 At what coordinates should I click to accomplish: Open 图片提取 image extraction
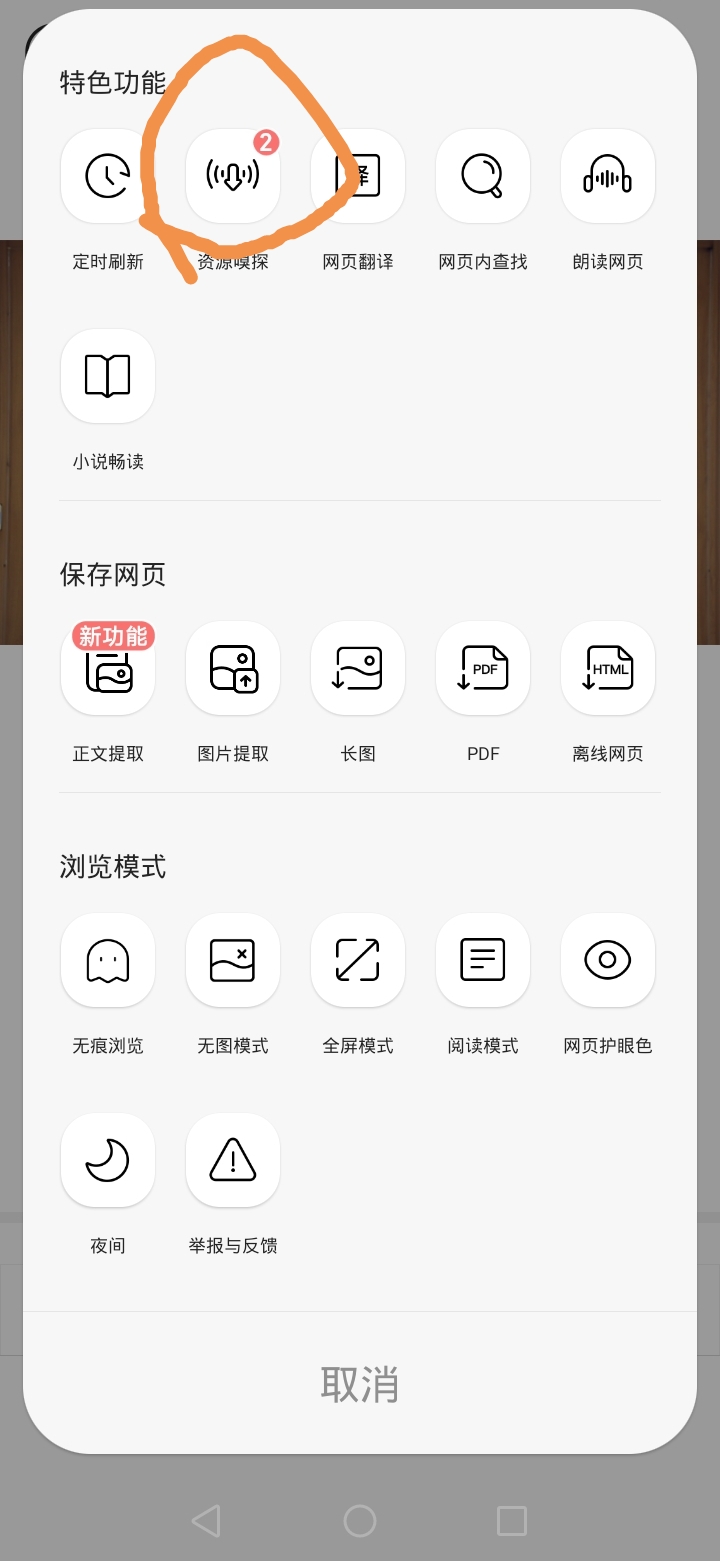pos(233,668)
